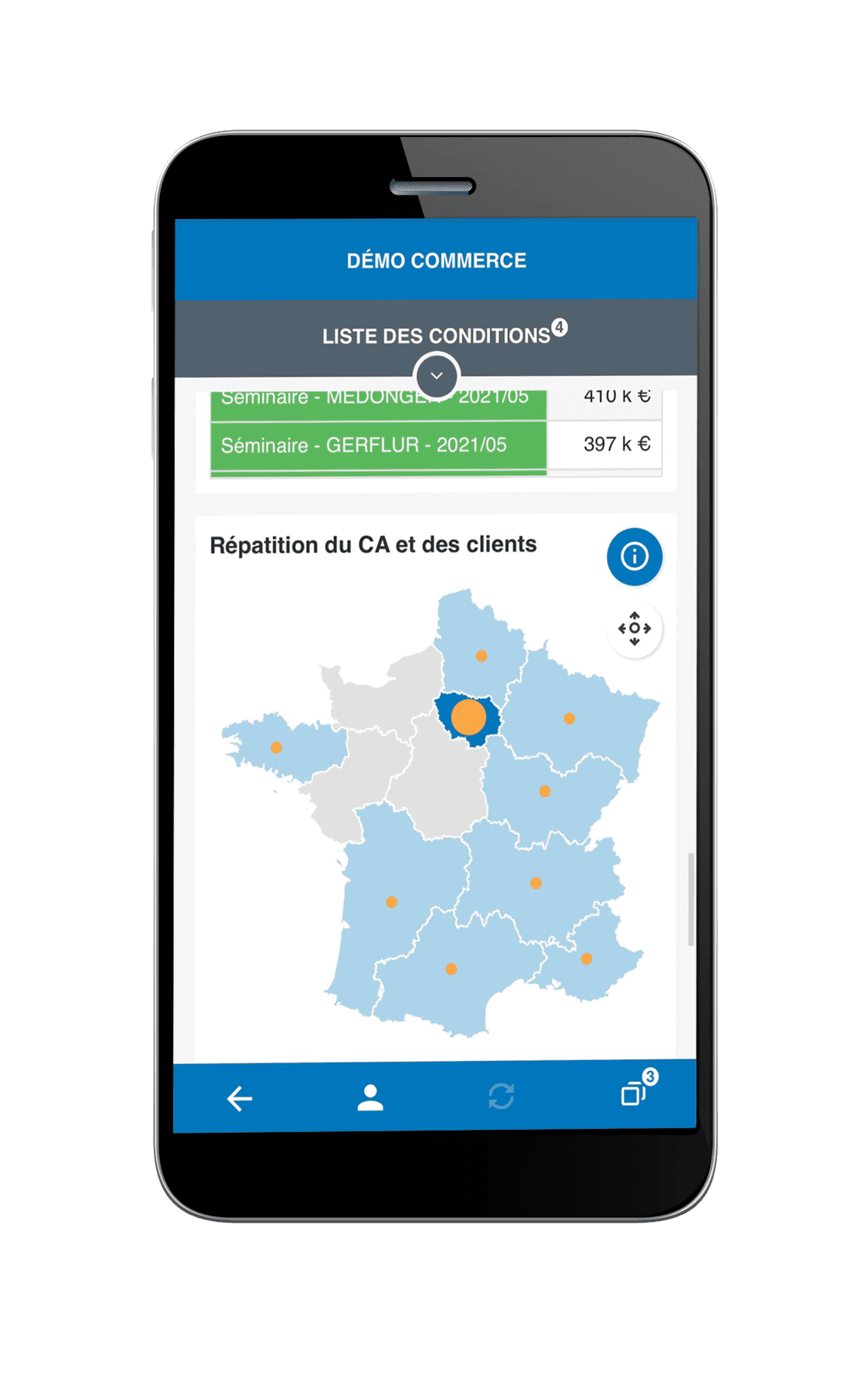Select the large orange bubble on the dark blue region
Image resolution: width=868 pixels, height=1392 pixels.
point(468,717)
